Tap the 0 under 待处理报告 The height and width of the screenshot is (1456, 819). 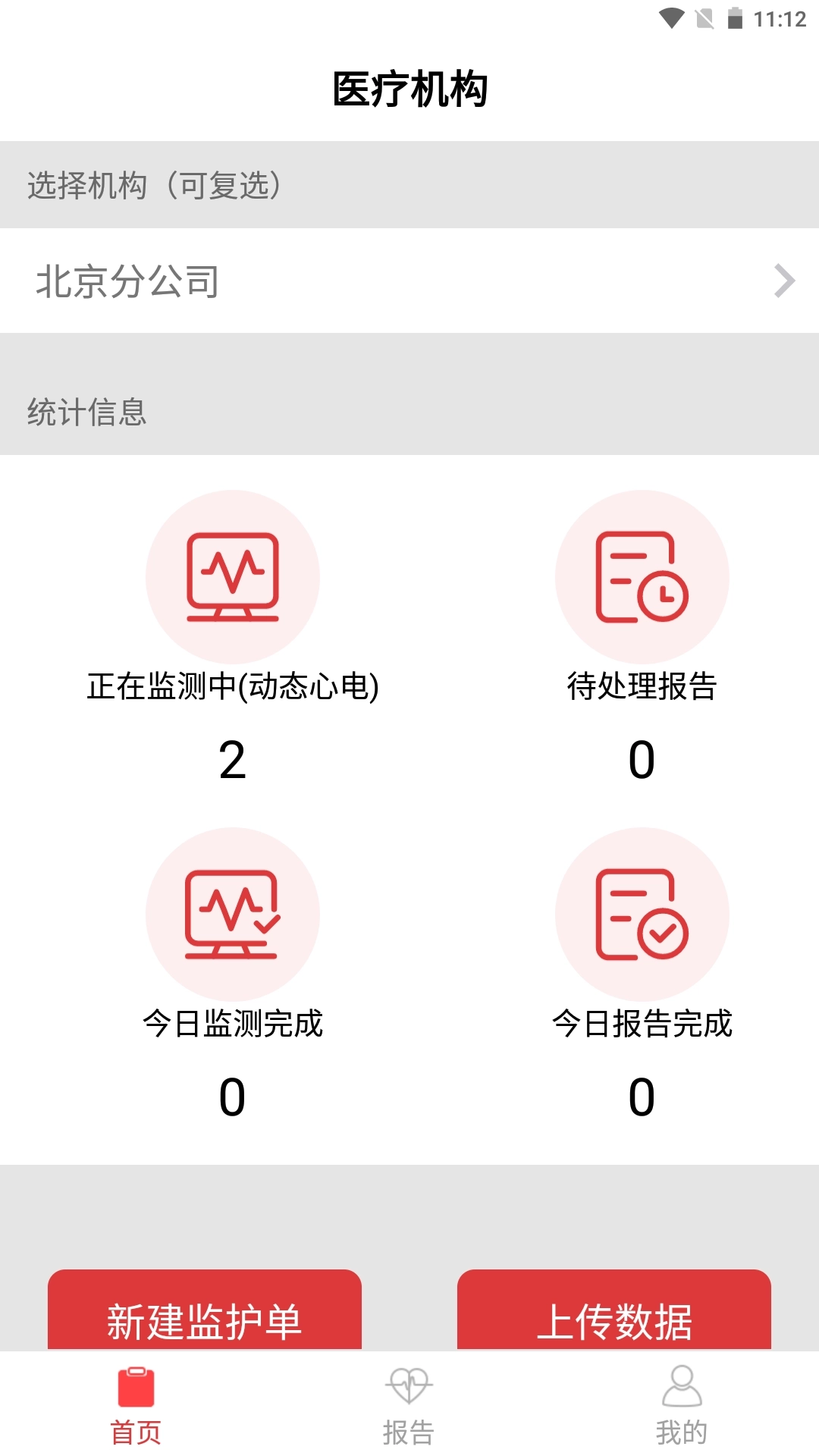coord(641,762)
